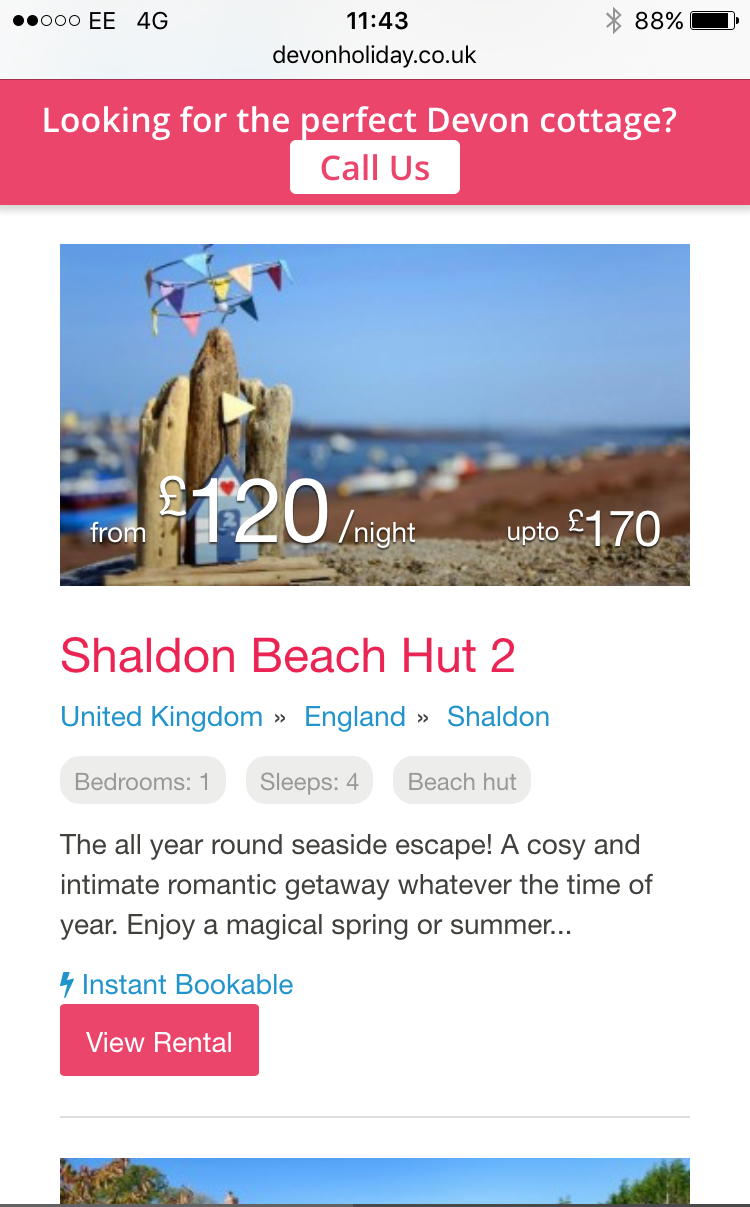This screenshot has height=1207, width=750.
Task: Tap the devonholiday.co.uk address bar
Action: point(375,55)
